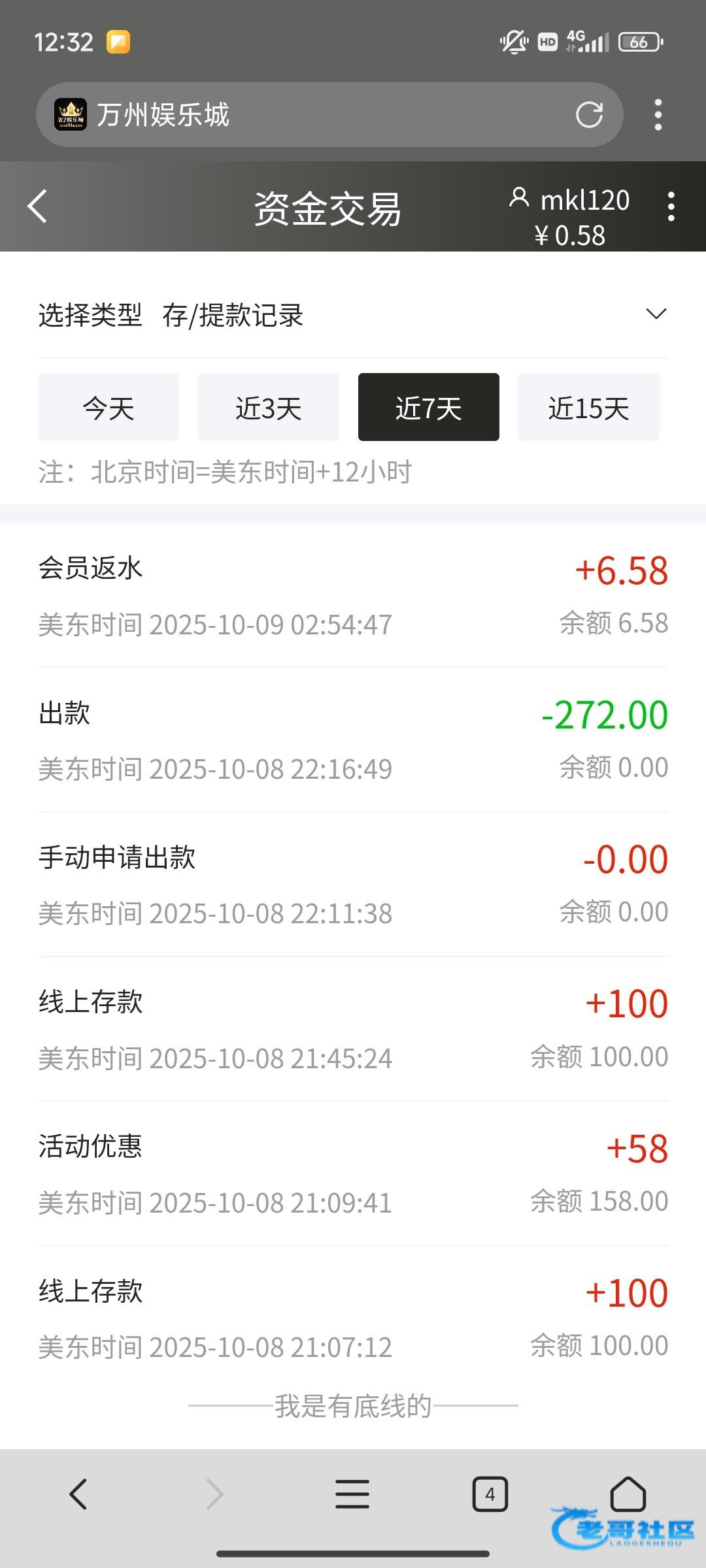Open the browser's bottom menu button
The image size is (706, 1568).
(352, 1494)
